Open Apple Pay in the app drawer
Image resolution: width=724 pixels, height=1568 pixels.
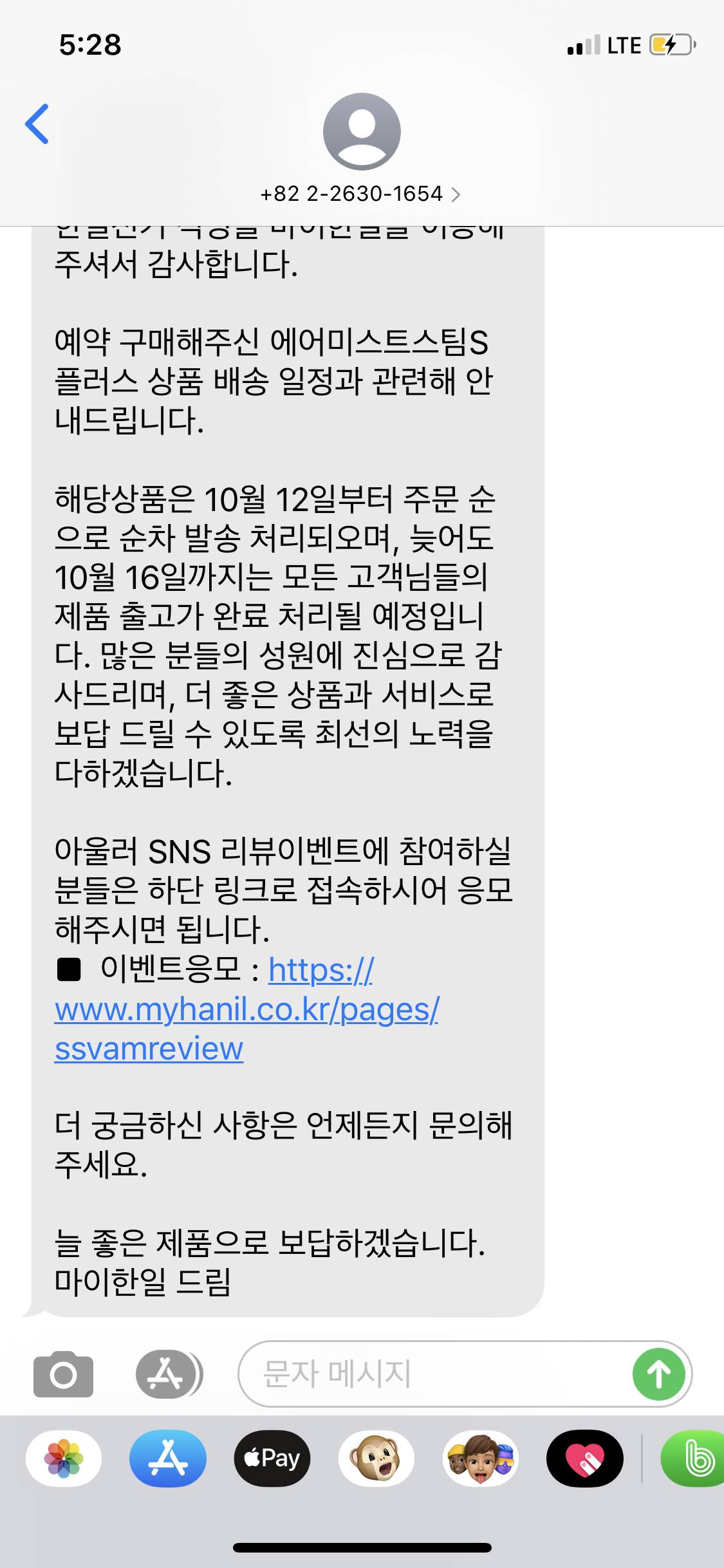point(272,1459)
